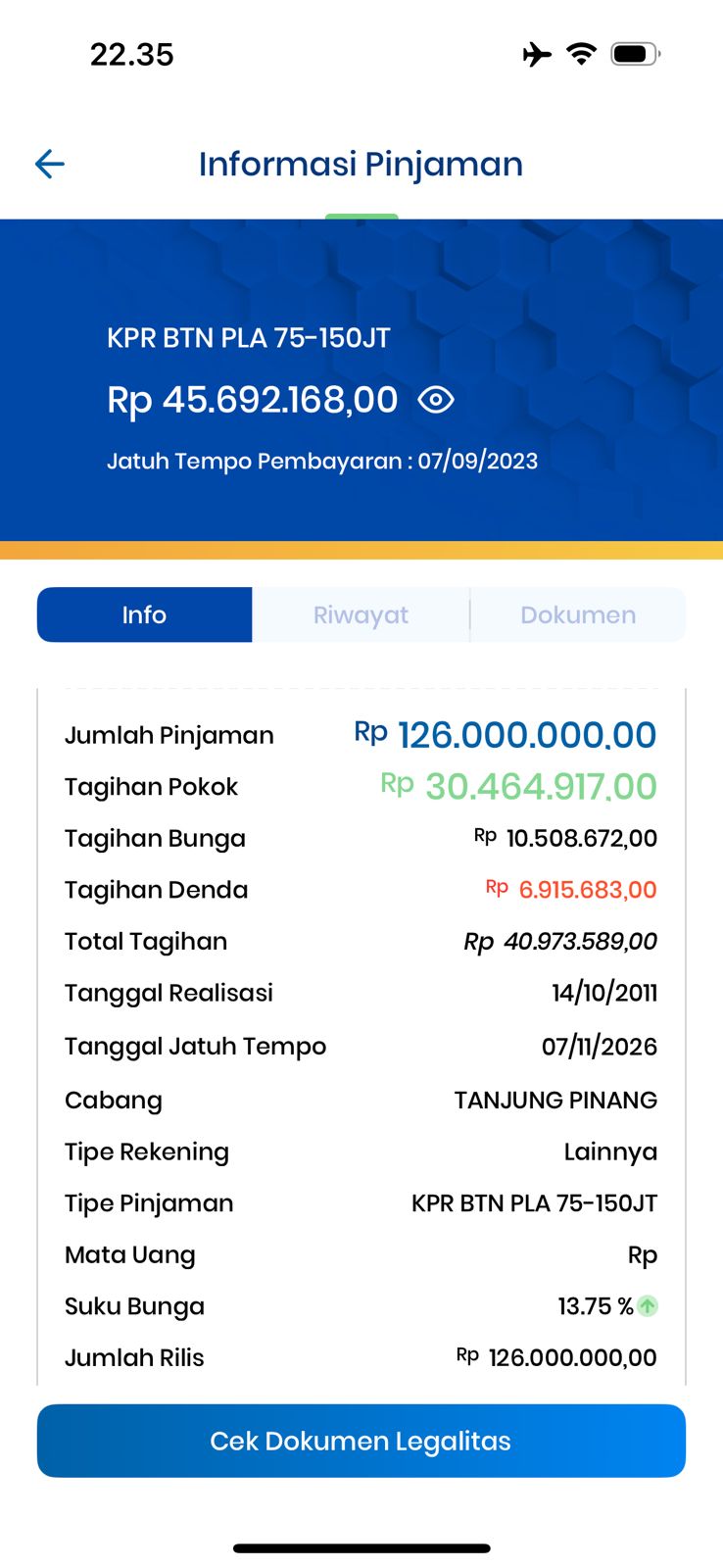Click the Wi-Fi icon in status bar
The height and width of the screenshot is (1568, 723).
(581, 55)
